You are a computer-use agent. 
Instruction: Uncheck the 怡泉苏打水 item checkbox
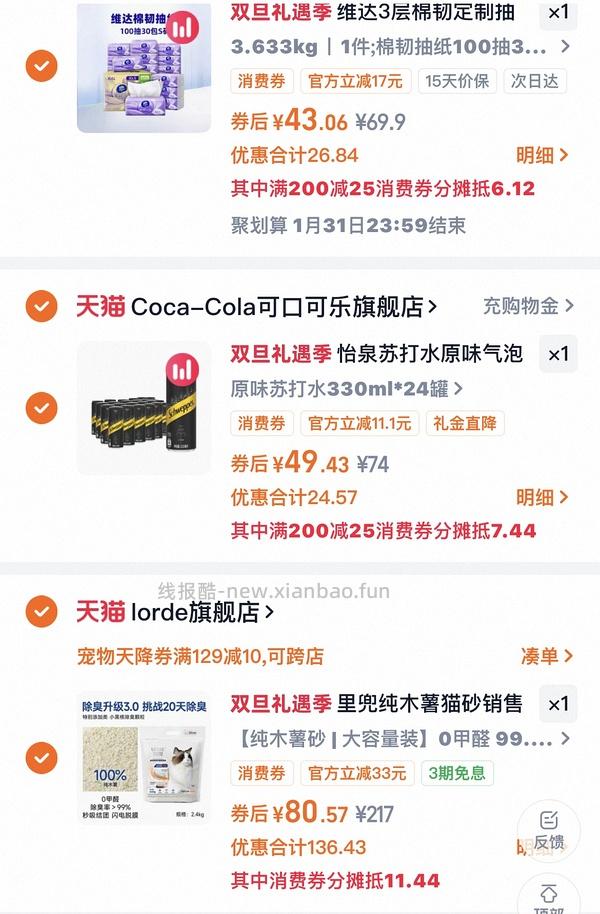click(41, 408)
